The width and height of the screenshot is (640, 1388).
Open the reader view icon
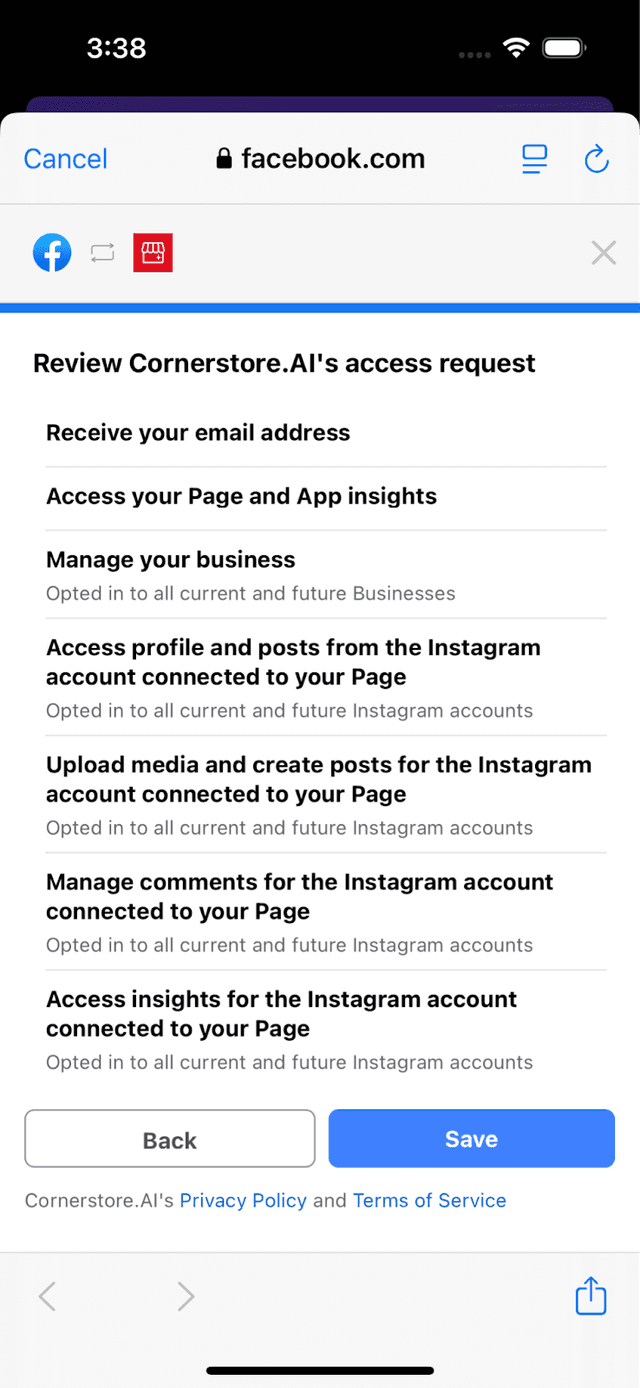(x=535, y=159)
